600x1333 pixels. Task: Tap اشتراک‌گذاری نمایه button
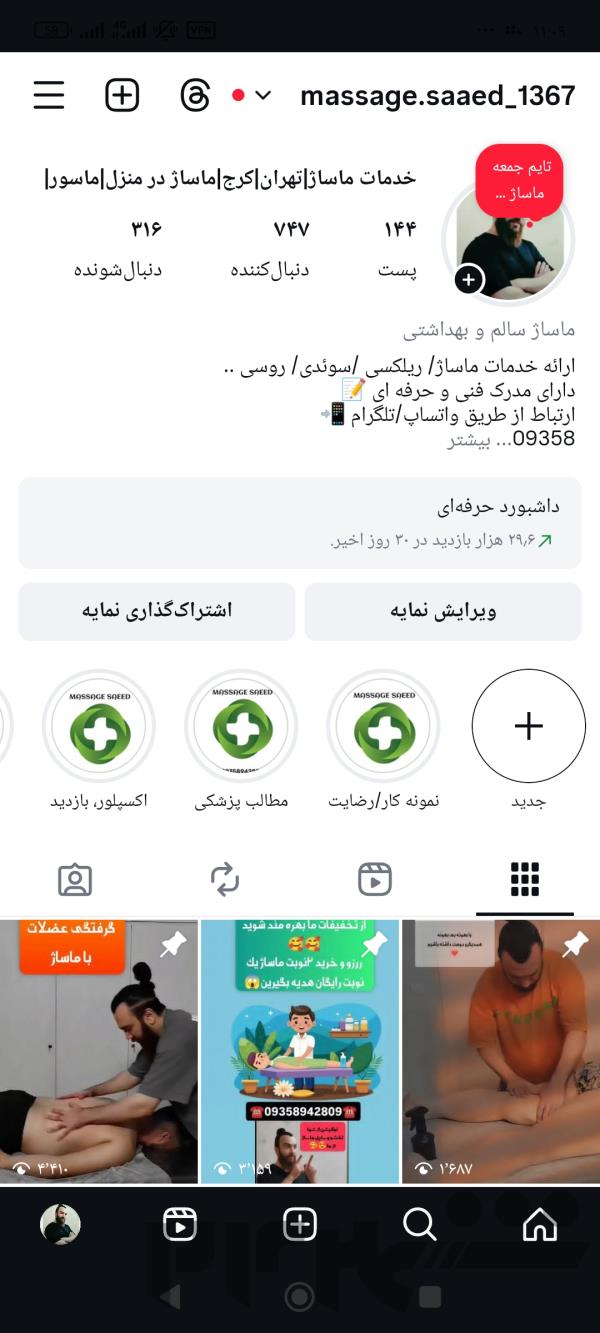(157, 611)
